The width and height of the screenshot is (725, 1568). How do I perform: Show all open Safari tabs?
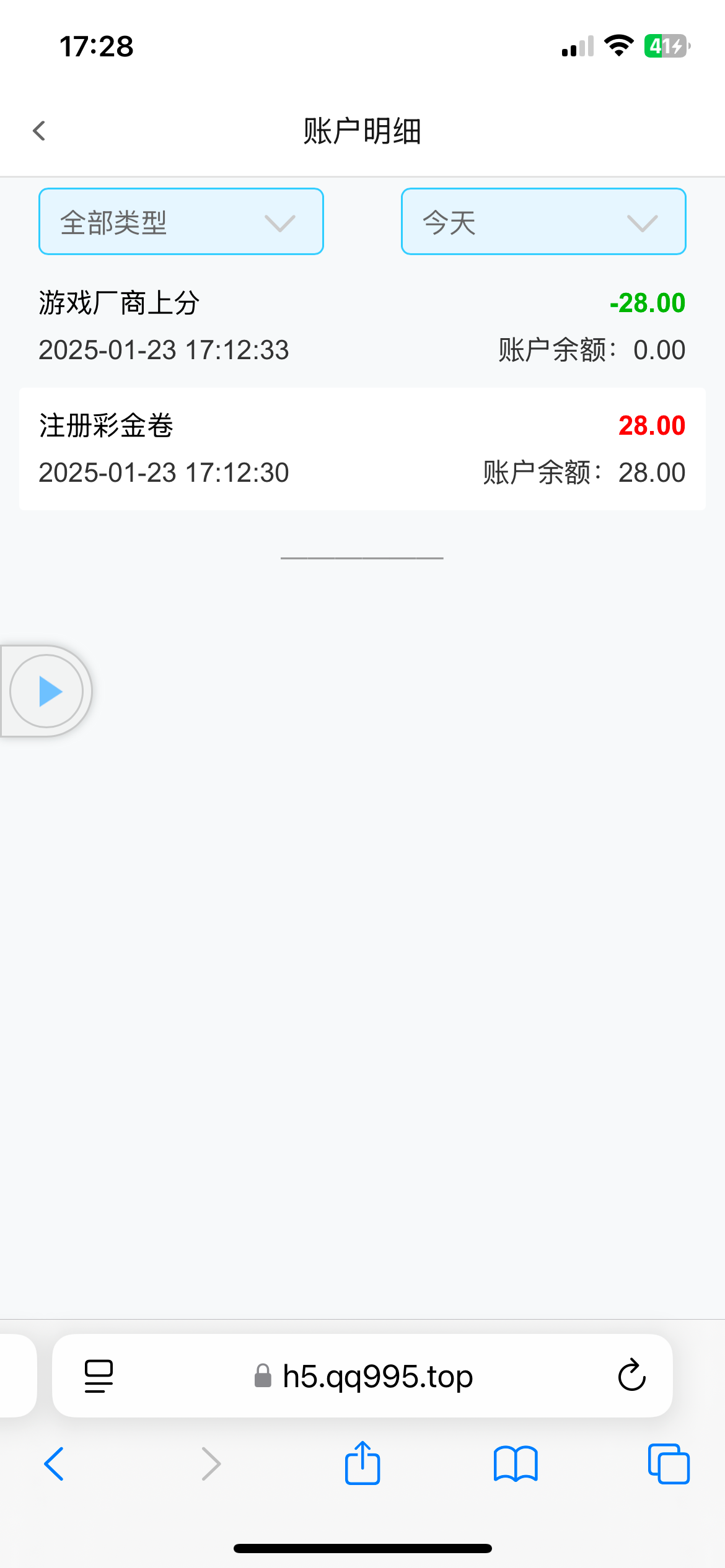668,1464
